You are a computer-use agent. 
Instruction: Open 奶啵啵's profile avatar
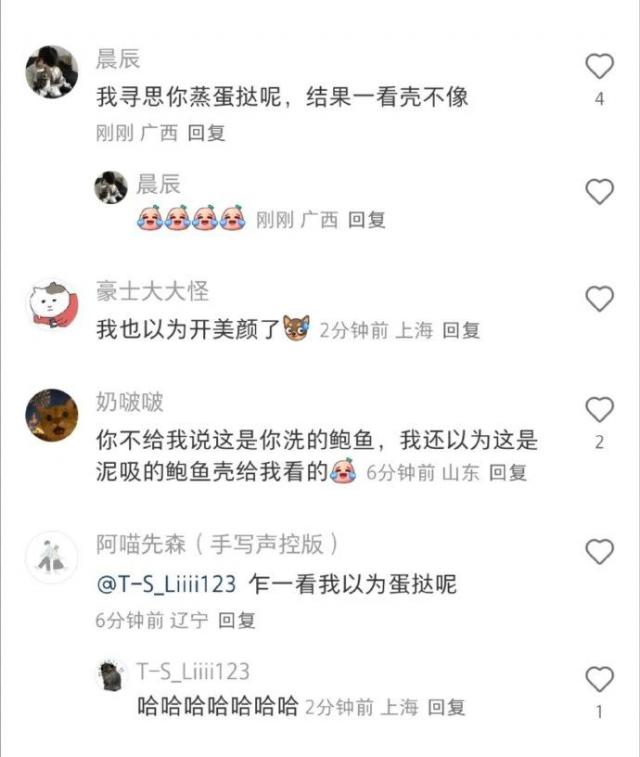click(52, 414)
